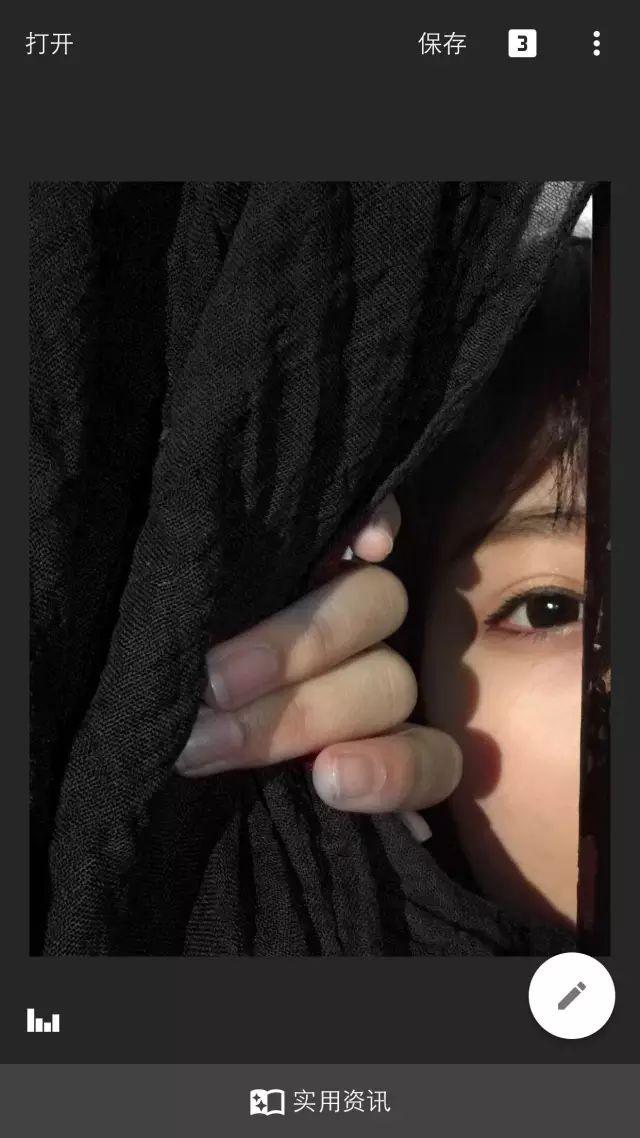Open the three-dot overflow menu
Viewport: 640px width, 1138px height.
(x=596, y=44)
